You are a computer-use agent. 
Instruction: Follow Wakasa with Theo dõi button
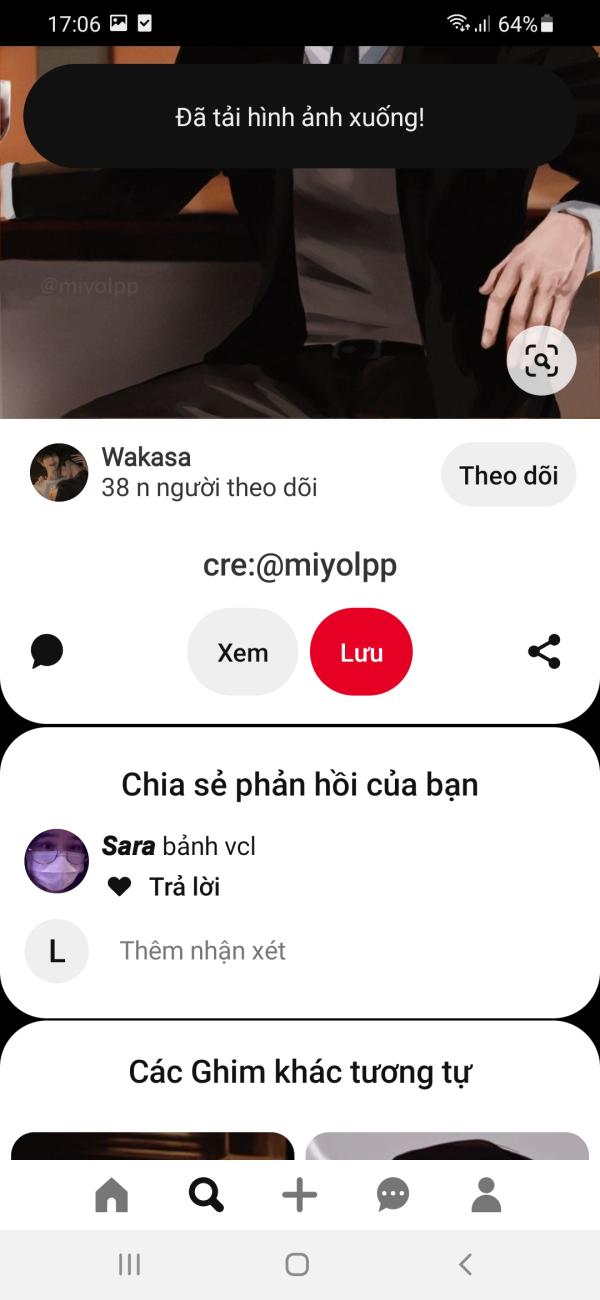509,476
